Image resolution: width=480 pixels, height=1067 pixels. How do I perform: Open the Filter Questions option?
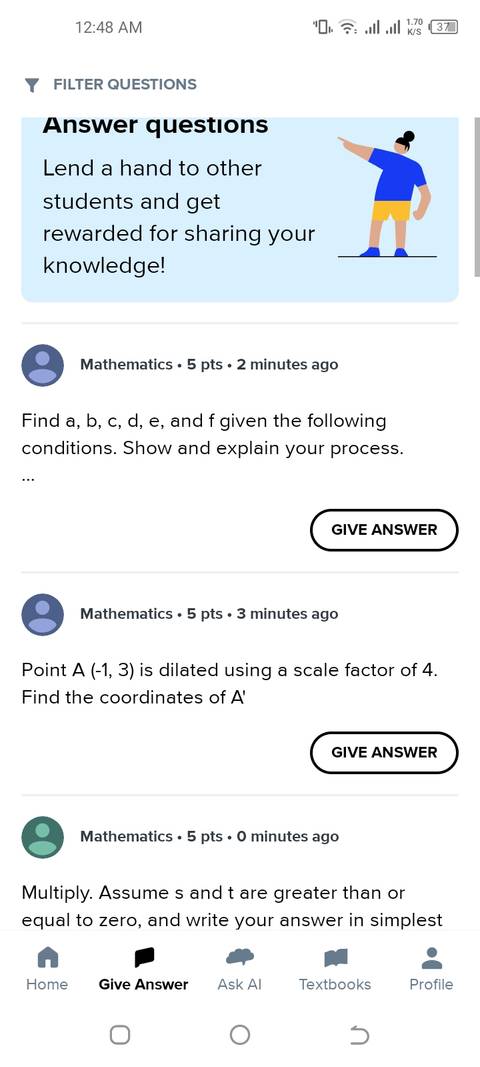110,84
